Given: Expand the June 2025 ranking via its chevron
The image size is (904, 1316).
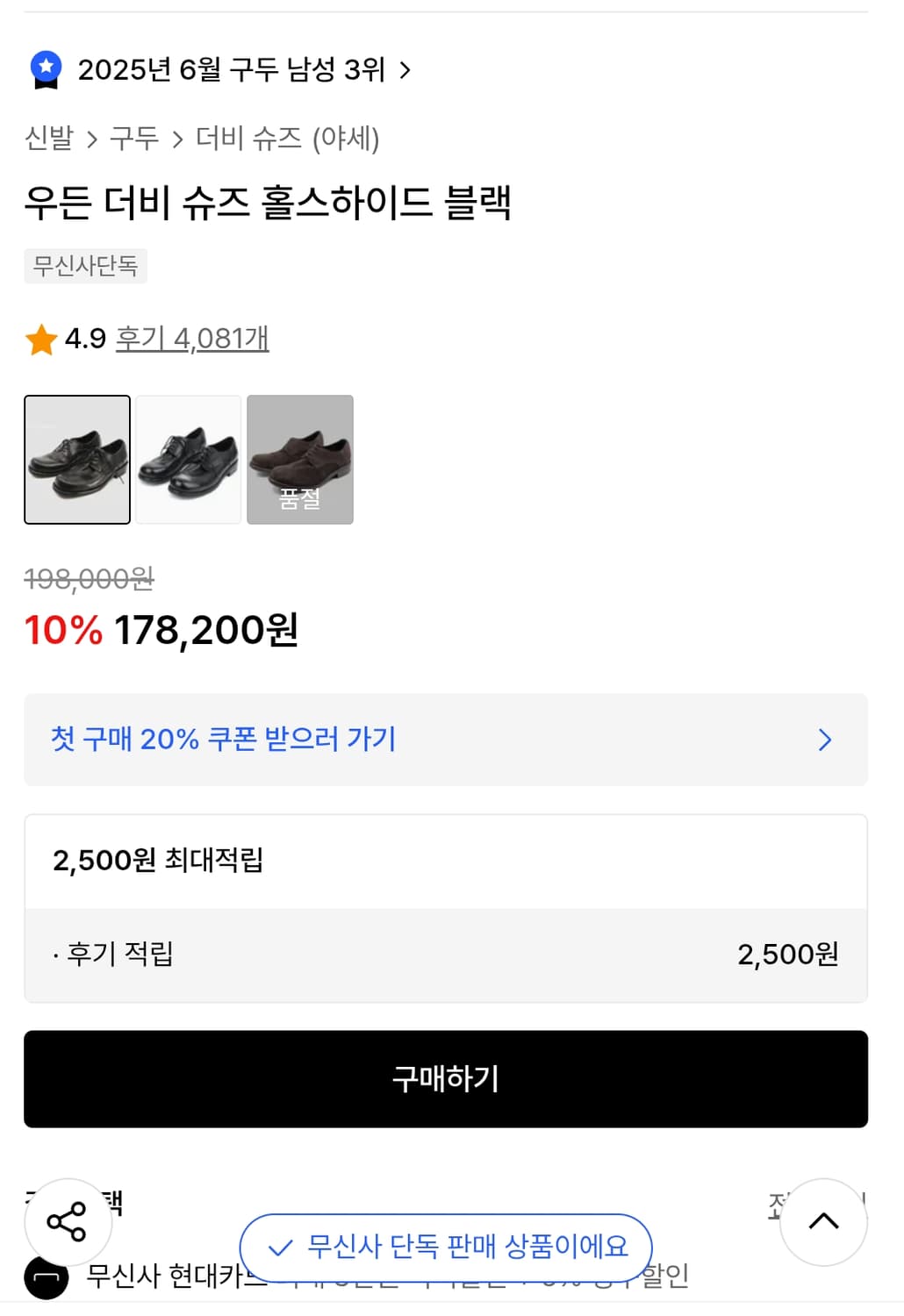Looking at the screenshot, I should click(x=406, y=70).
